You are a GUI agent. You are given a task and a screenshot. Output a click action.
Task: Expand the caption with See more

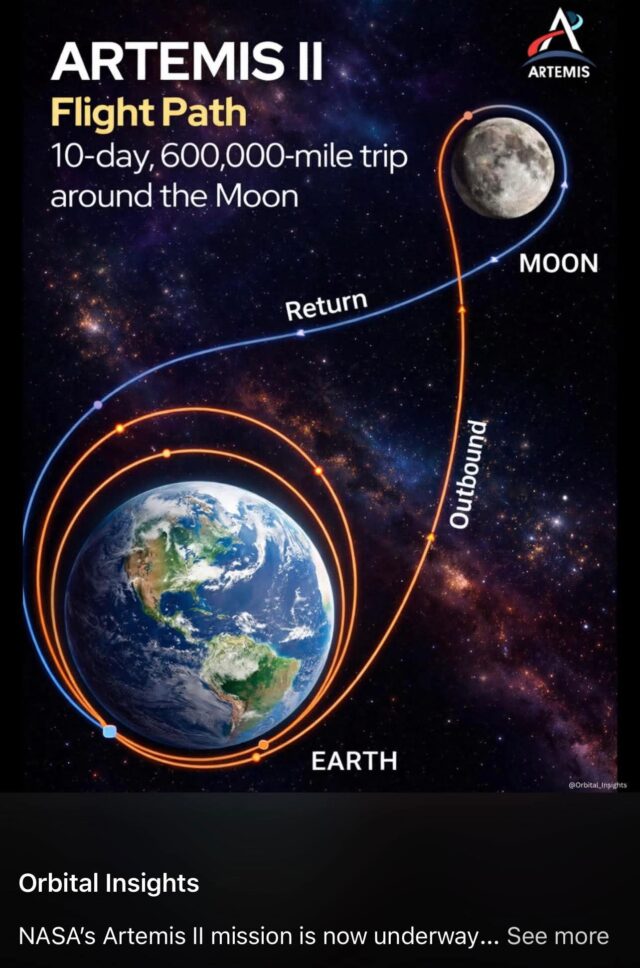[x=557, y=936]
